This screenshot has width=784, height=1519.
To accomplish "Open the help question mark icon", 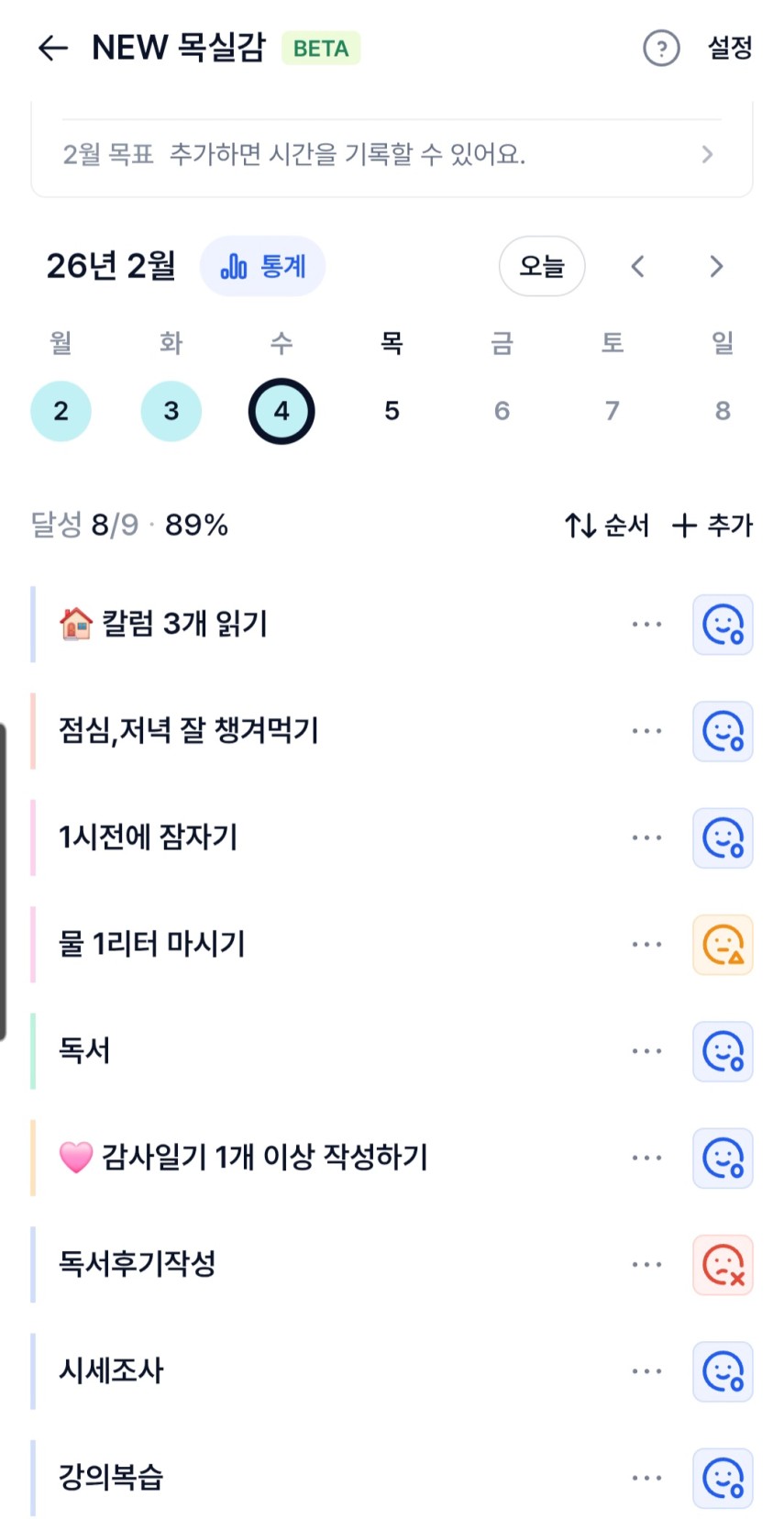I will pos(661,48).
